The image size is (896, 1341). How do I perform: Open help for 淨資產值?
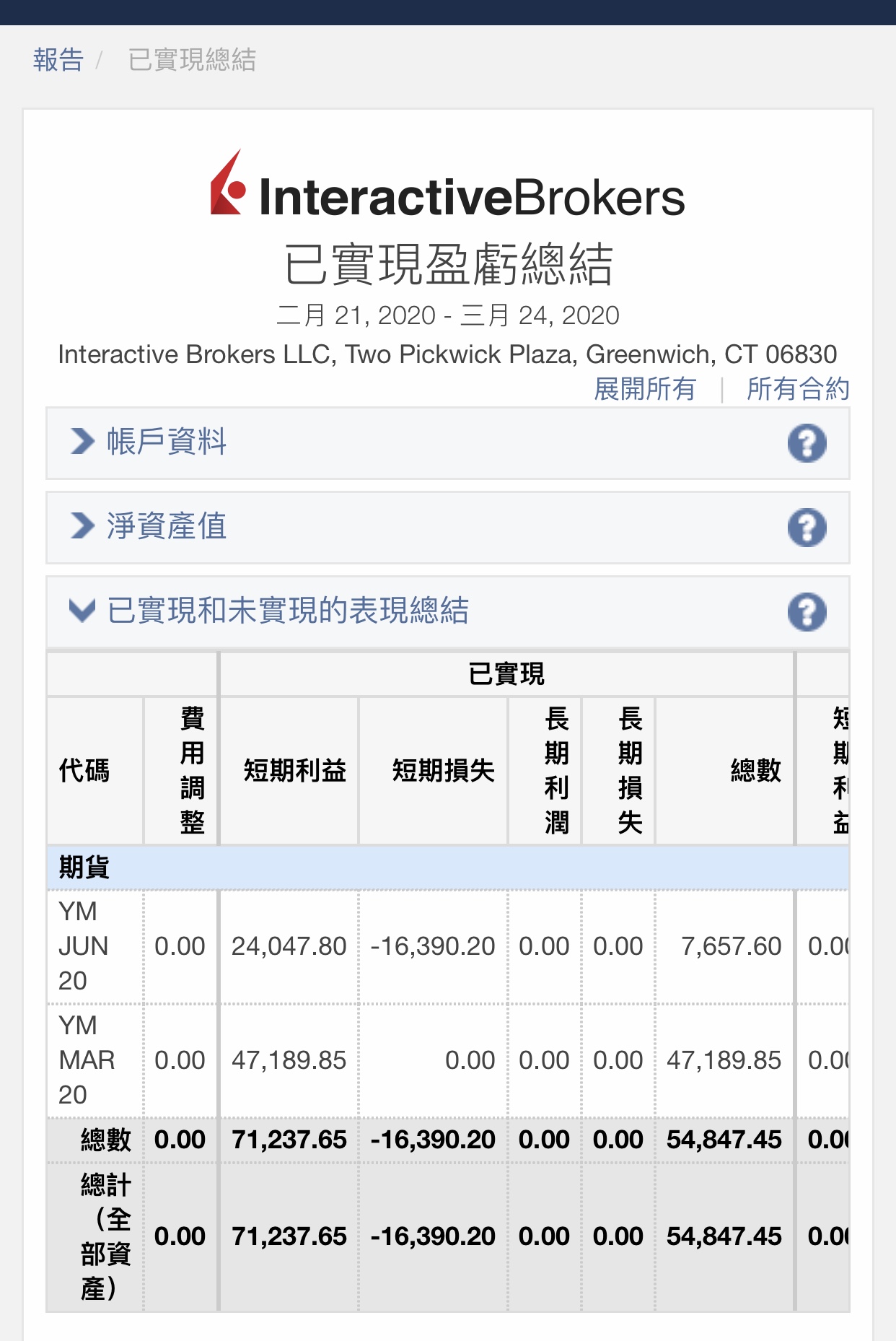tap(807, 528)
